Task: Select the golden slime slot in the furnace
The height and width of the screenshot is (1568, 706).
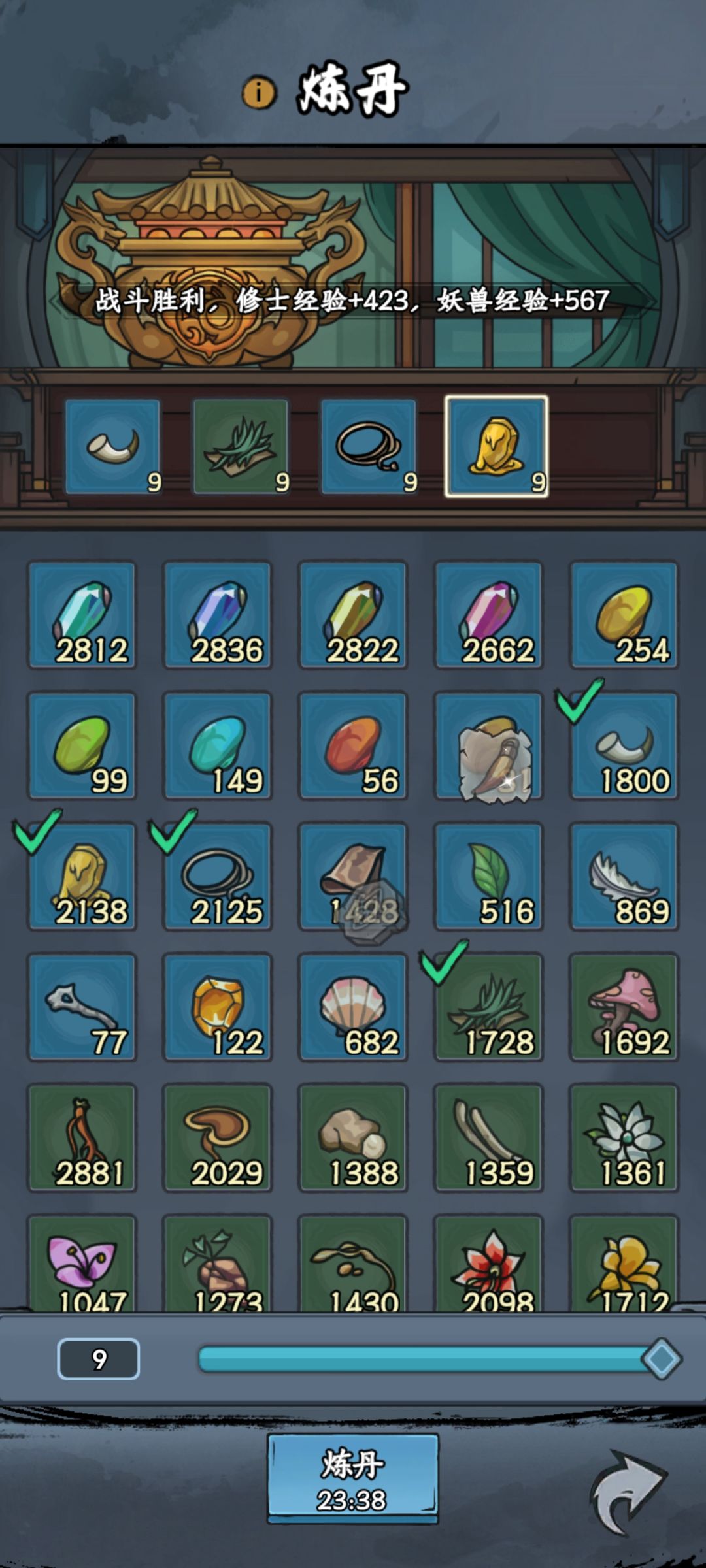Action: click(x=497, y=447)
